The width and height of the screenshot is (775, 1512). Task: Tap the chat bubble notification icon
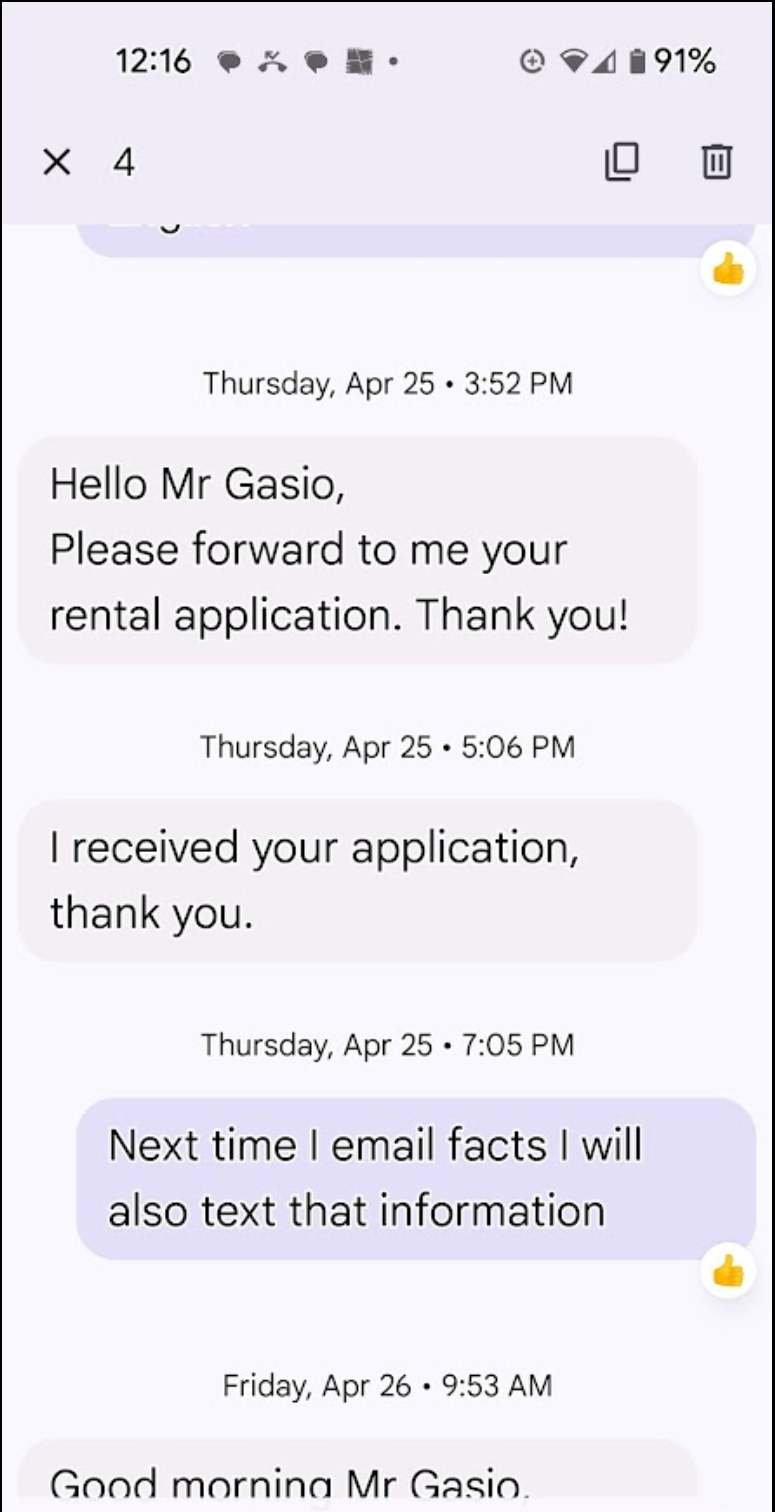[x=229, y=61]
